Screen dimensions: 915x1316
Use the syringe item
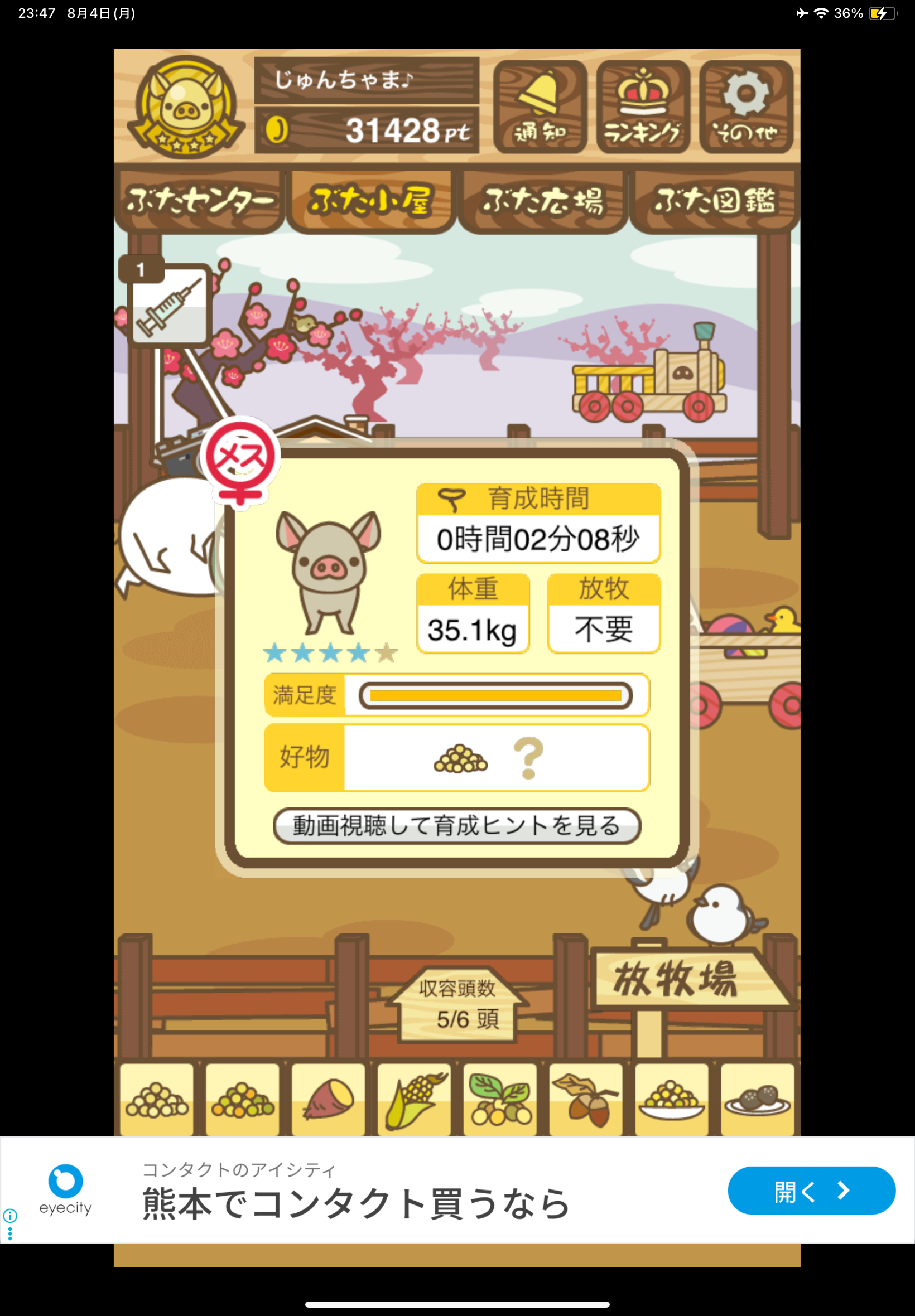(x=170, y=306)
